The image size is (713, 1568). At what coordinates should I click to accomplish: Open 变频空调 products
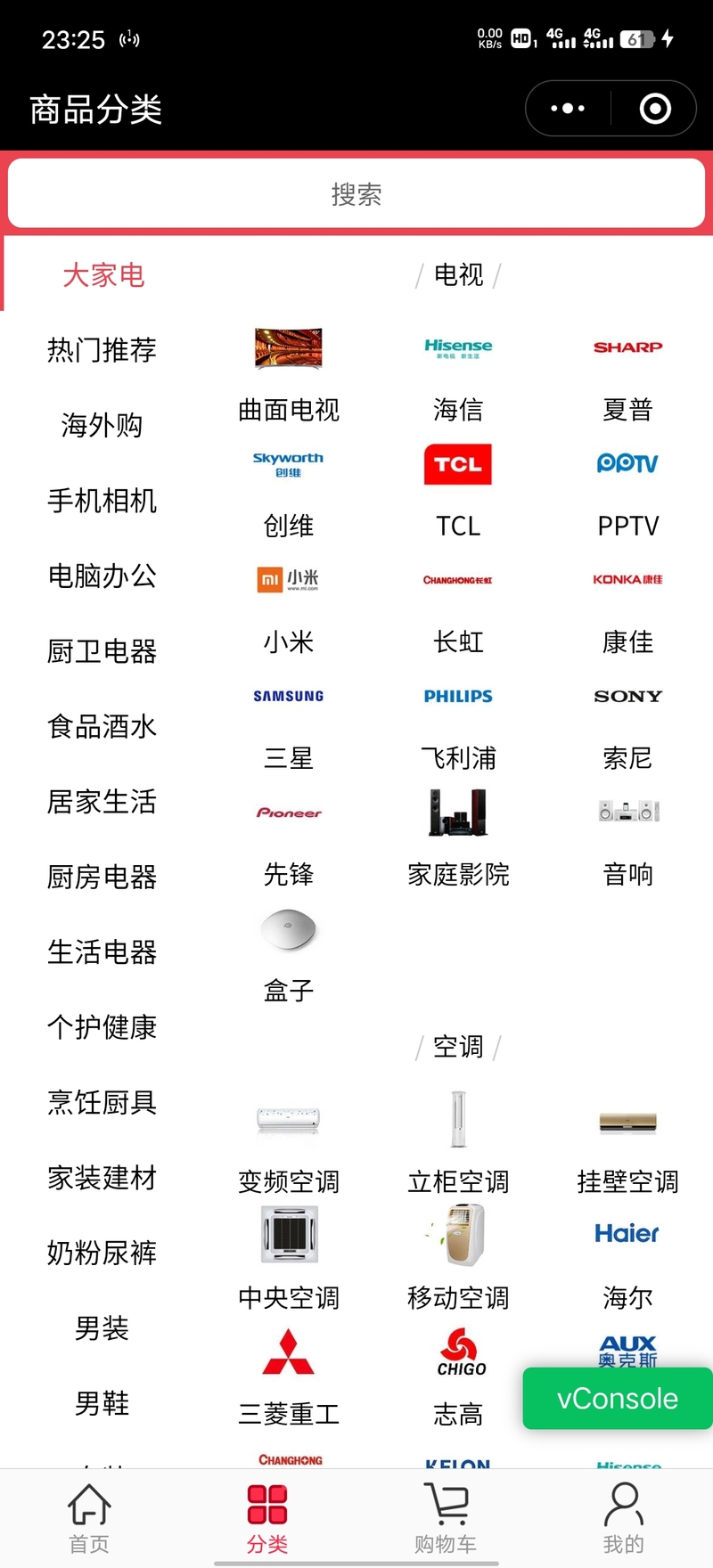289,1146
